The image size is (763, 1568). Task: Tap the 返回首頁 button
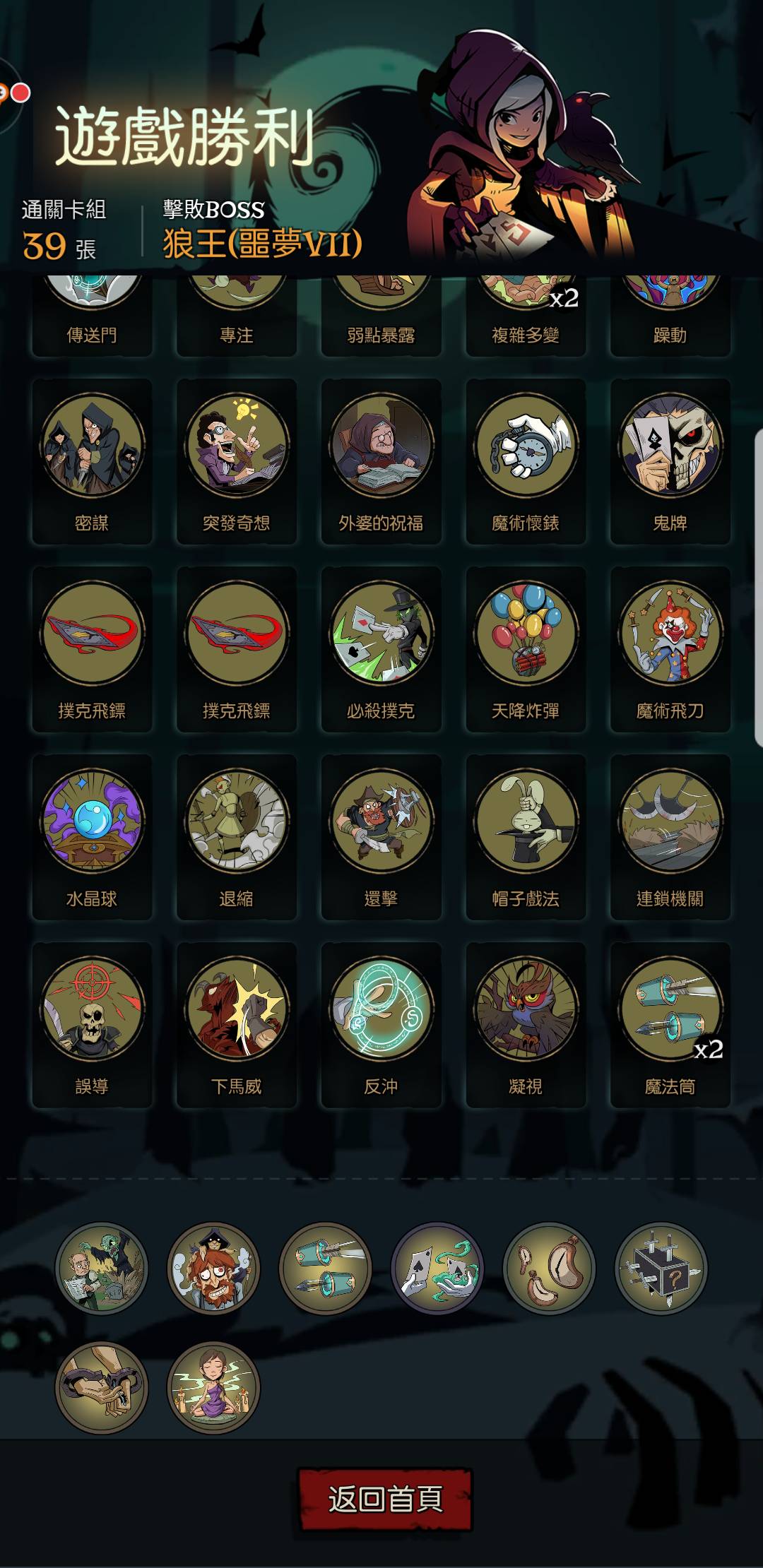click(385, 1499)
